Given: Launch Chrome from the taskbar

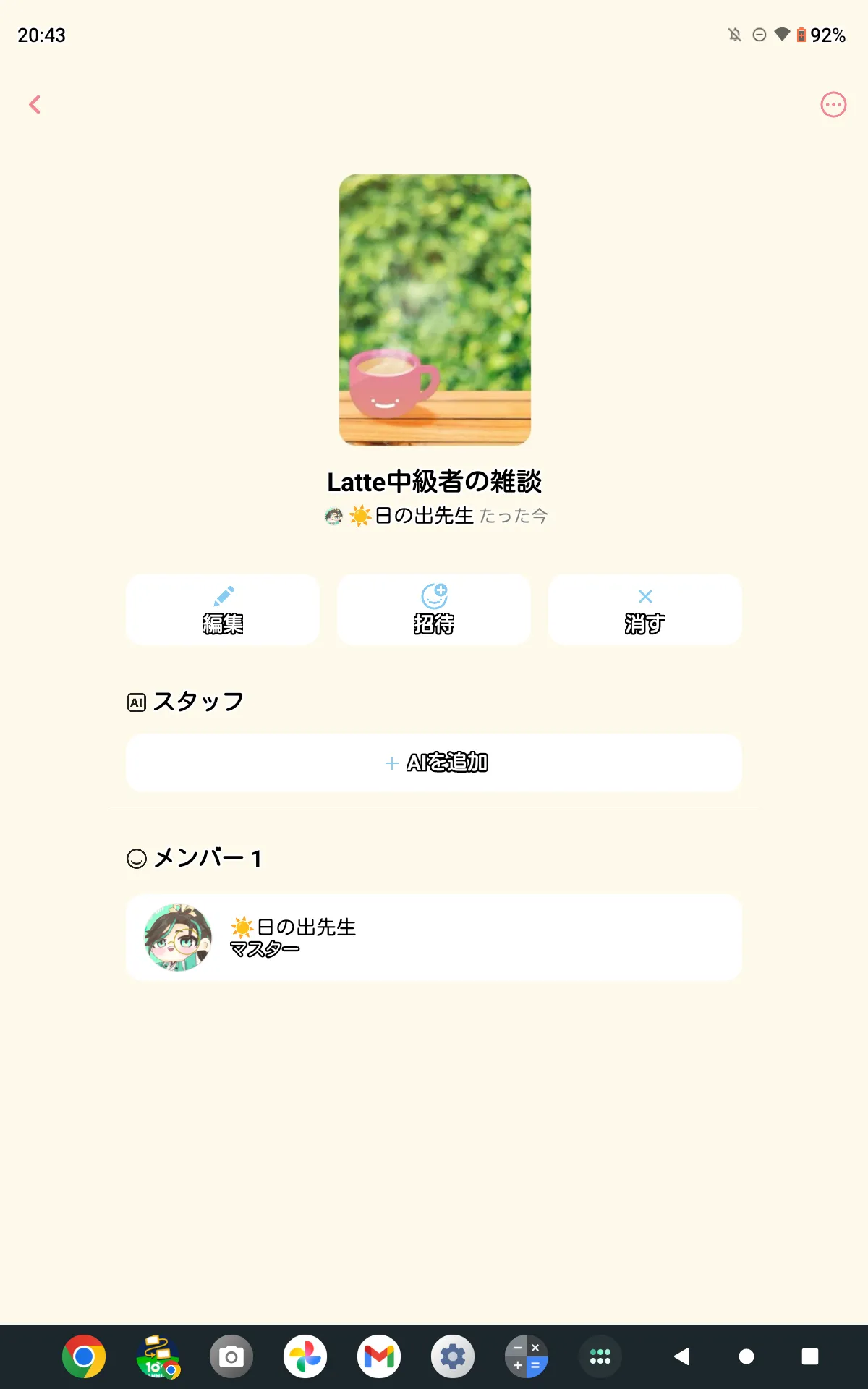Looking at the screenshot, I should [84, 1356].
